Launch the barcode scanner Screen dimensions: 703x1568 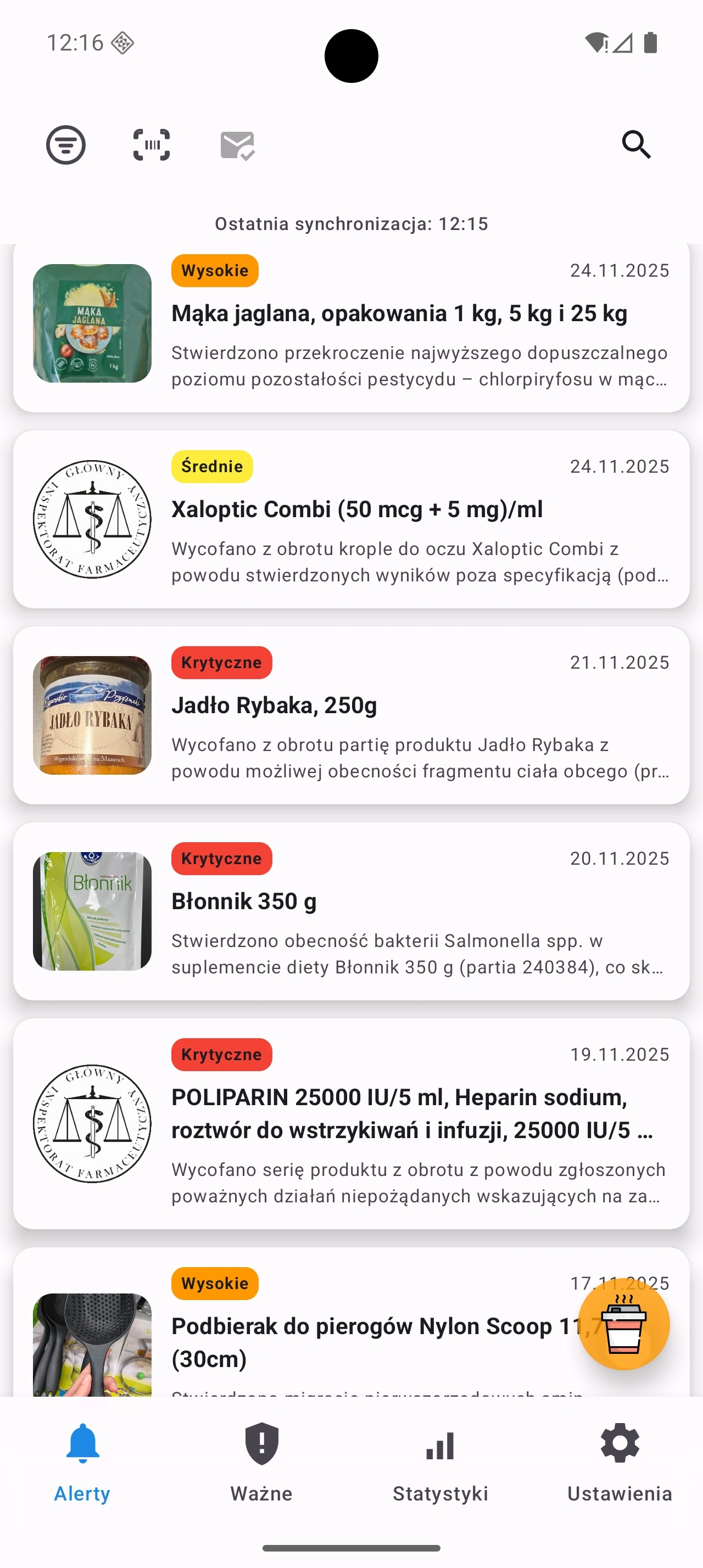pyautogui.click(x=151, y=144)
